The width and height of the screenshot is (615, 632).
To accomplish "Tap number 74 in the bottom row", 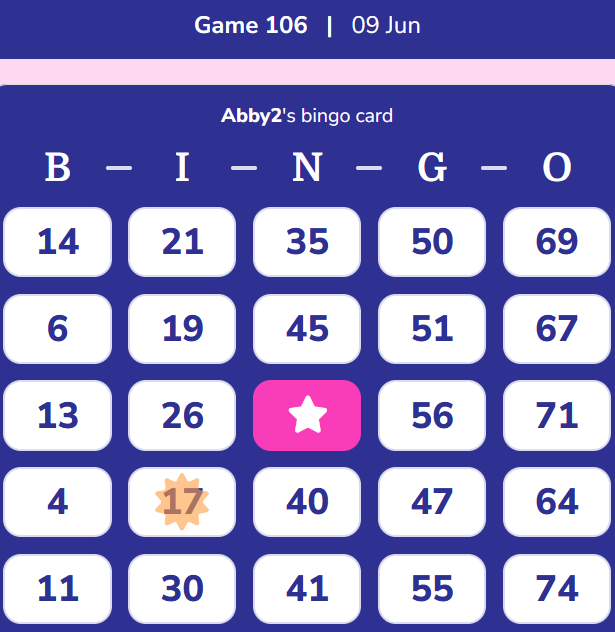I will 556,589.
